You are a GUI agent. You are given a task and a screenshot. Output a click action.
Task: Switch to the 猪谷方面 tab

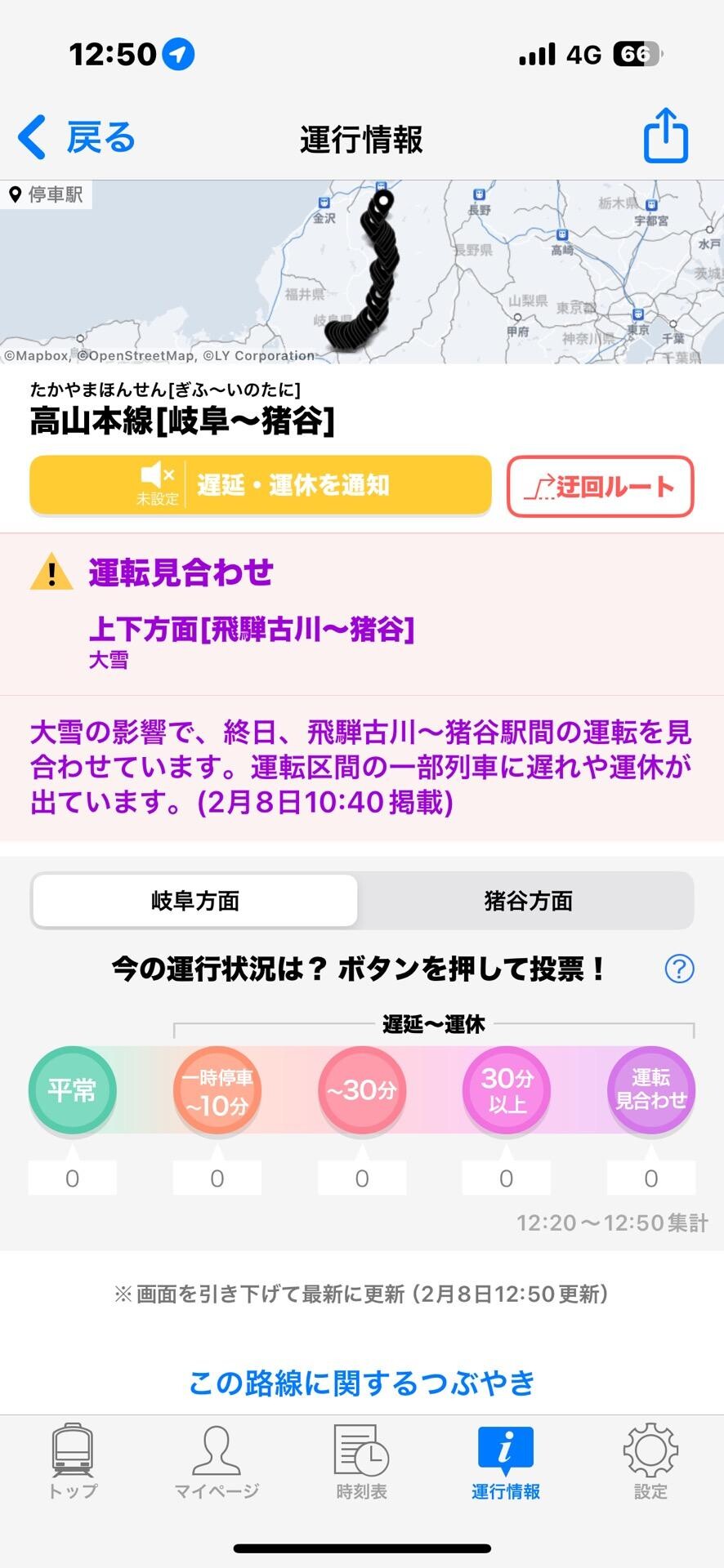click(530, 901)
